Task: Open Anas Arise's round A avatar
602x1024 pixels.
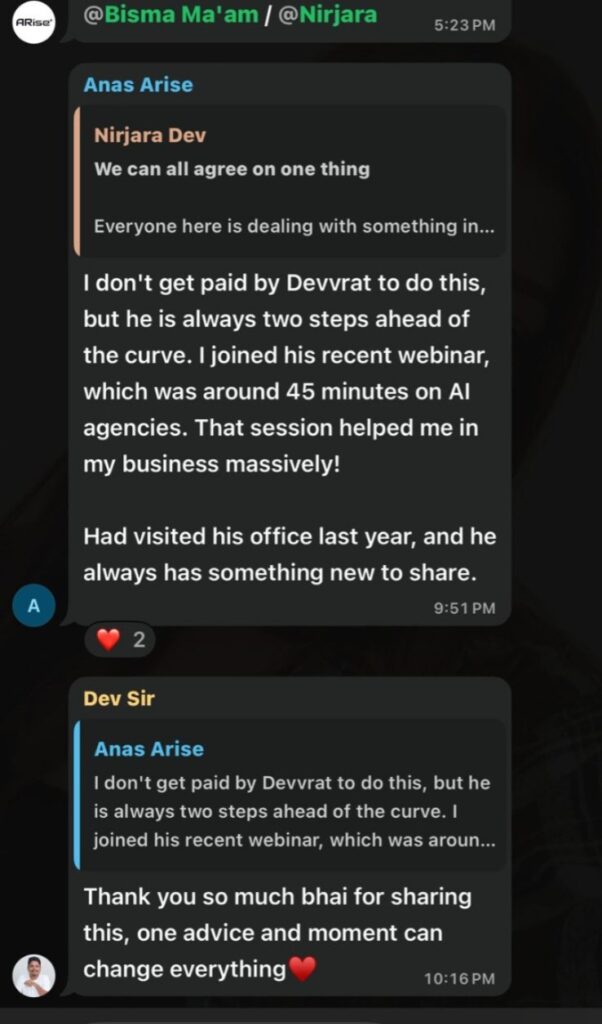Action: coord(34,608)
